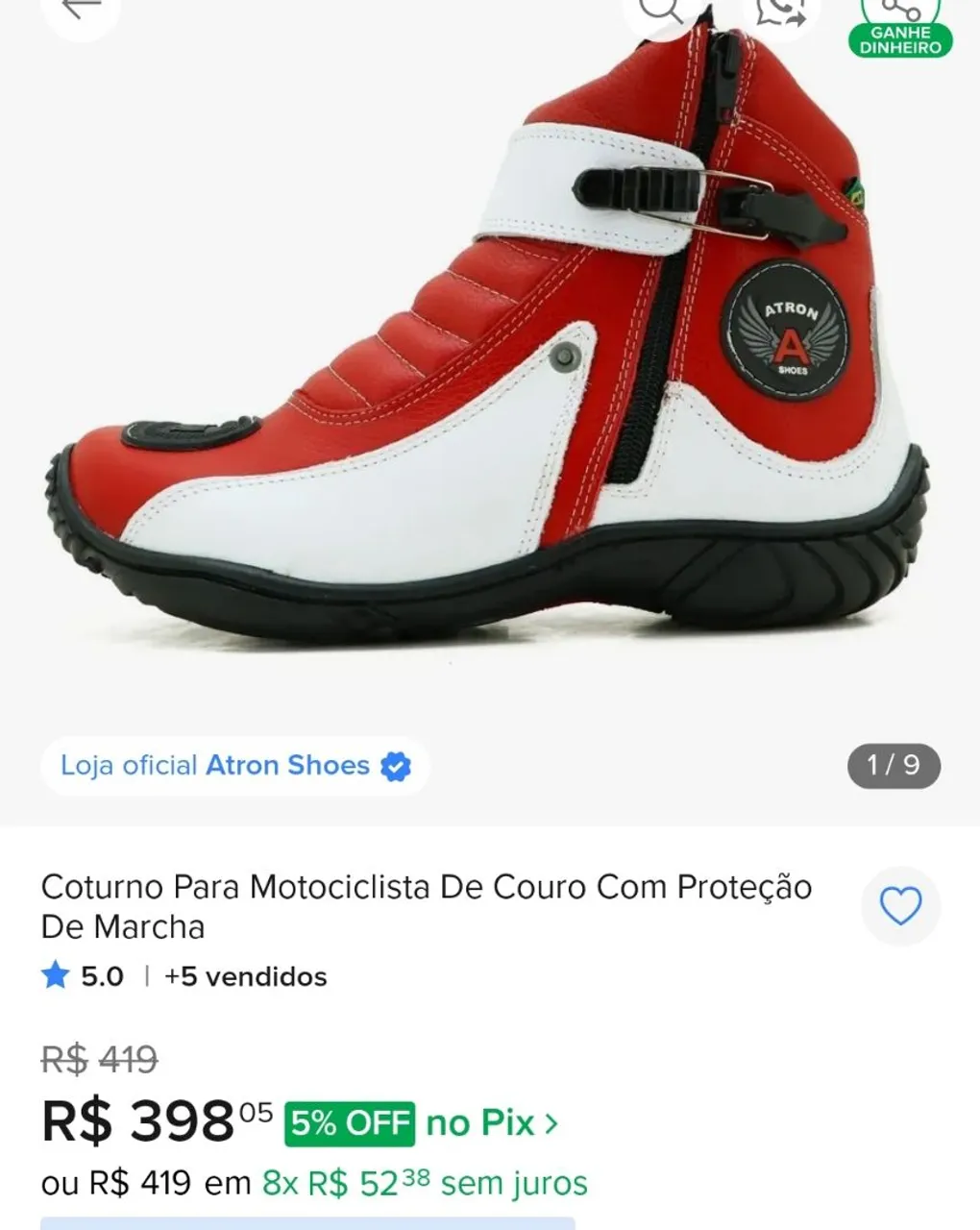Open the 5.0 star rating reviews
The image size is (980, 1230).
(x=83, y=976)
